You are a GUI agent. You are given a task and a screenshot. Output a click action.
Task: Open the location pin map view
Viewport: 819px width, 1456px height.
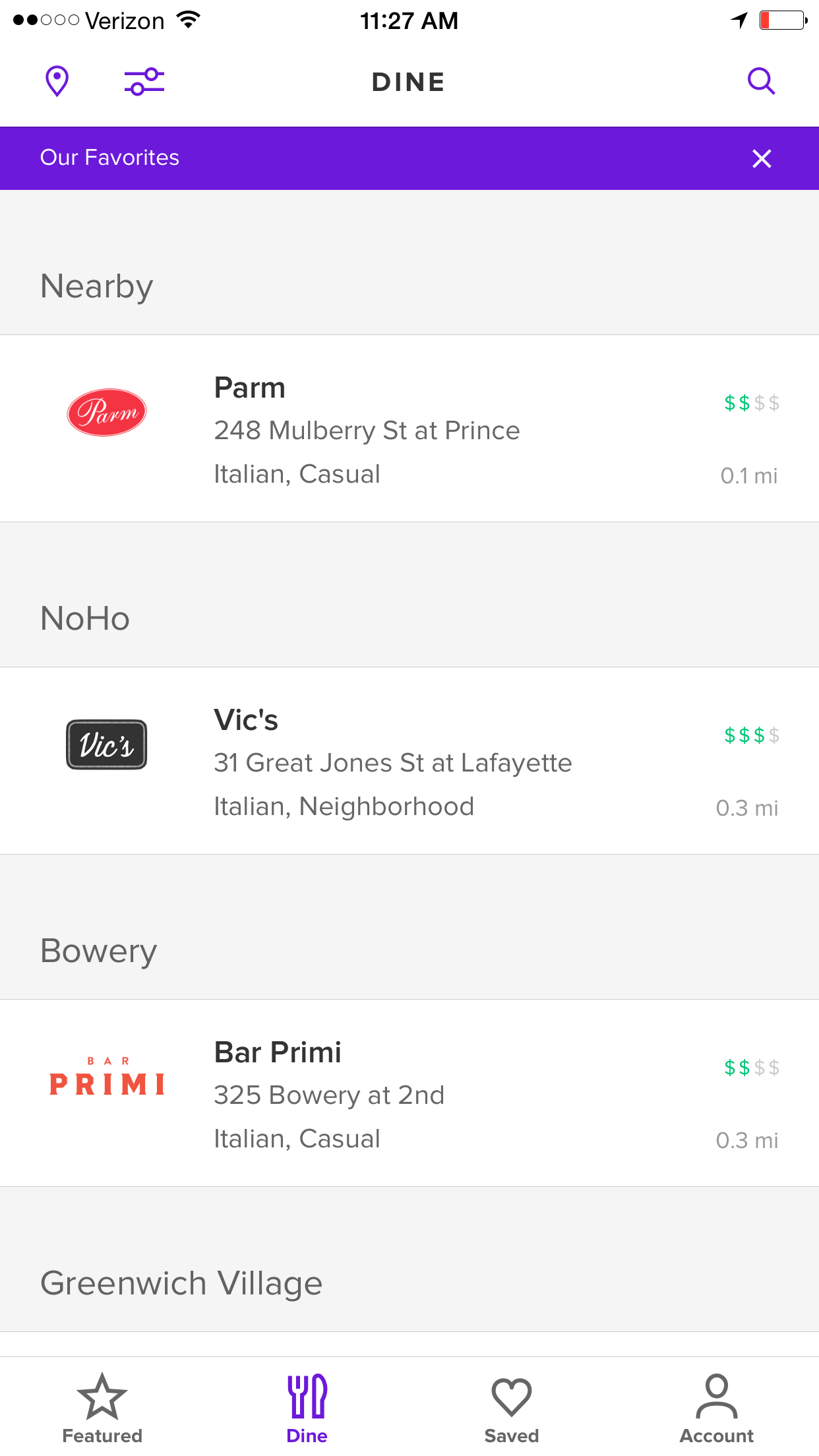(x=57, y=81)
